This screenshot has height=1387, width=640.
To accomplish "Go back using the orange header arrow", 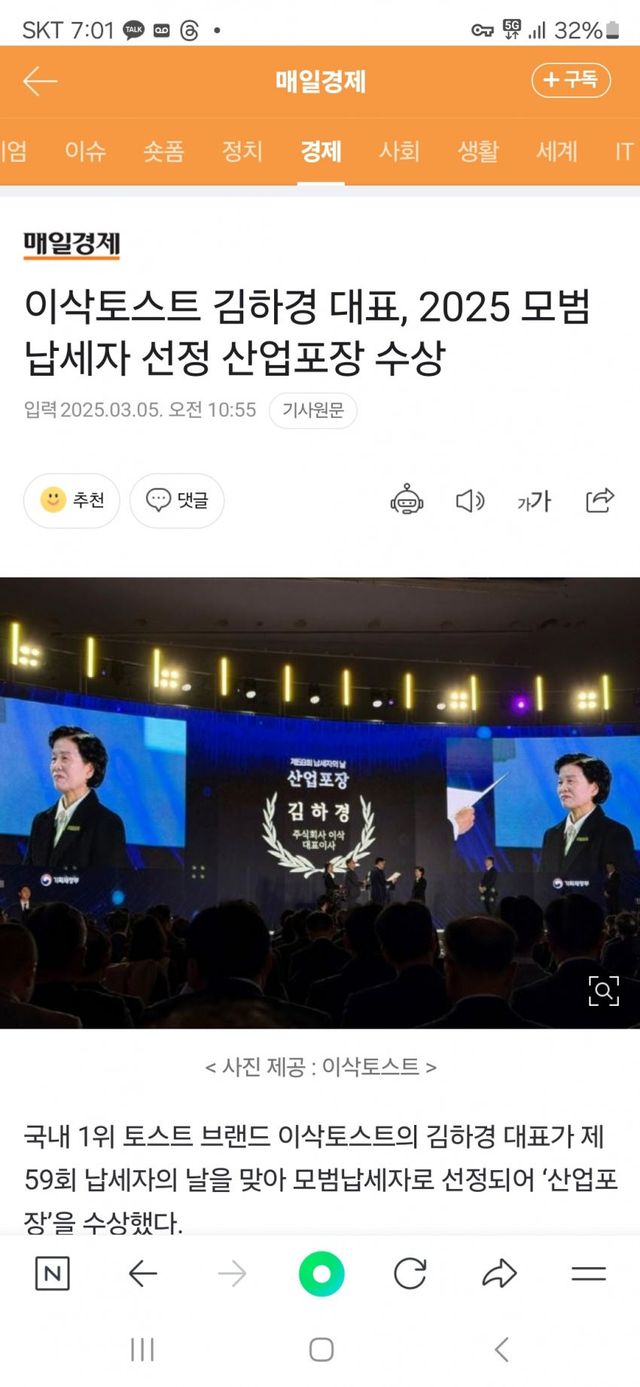I will 40,81.
